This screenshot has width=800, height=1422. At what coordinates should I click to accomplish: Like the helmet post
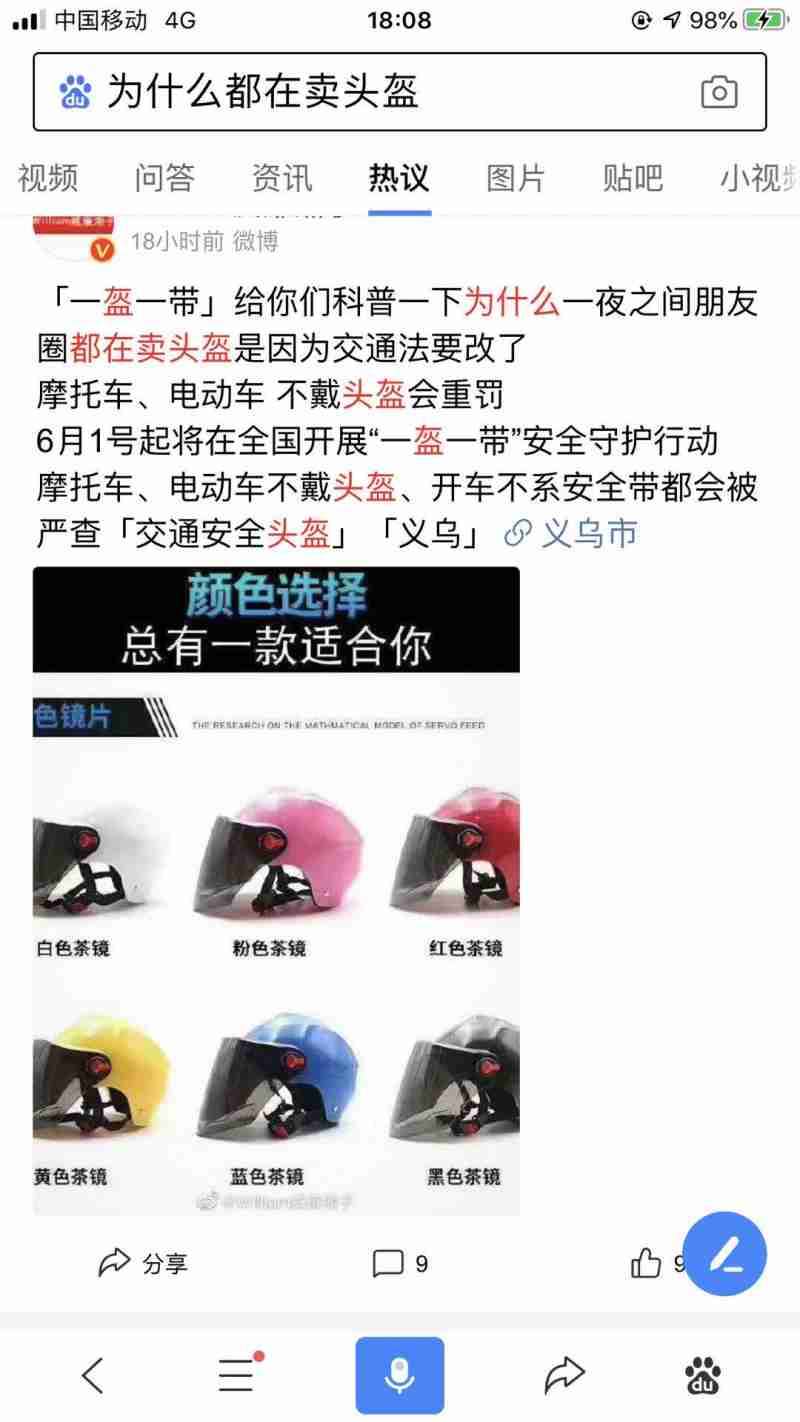647,1264
